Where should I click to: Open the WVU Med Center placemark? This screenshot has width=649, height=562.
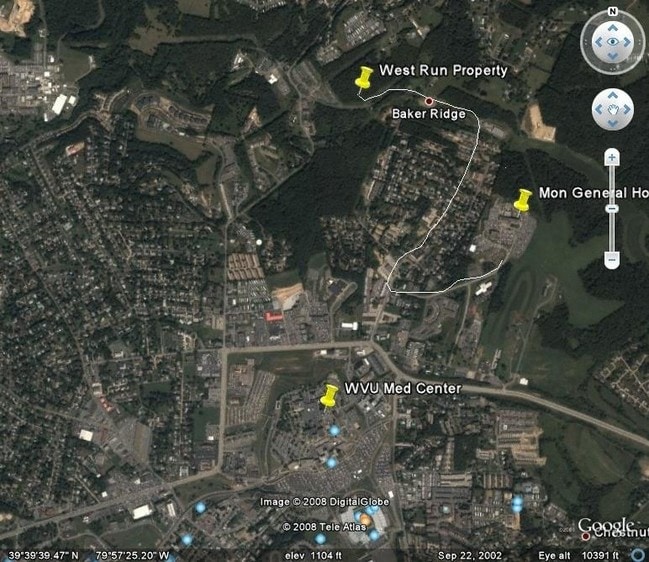(x=329, y=395)
